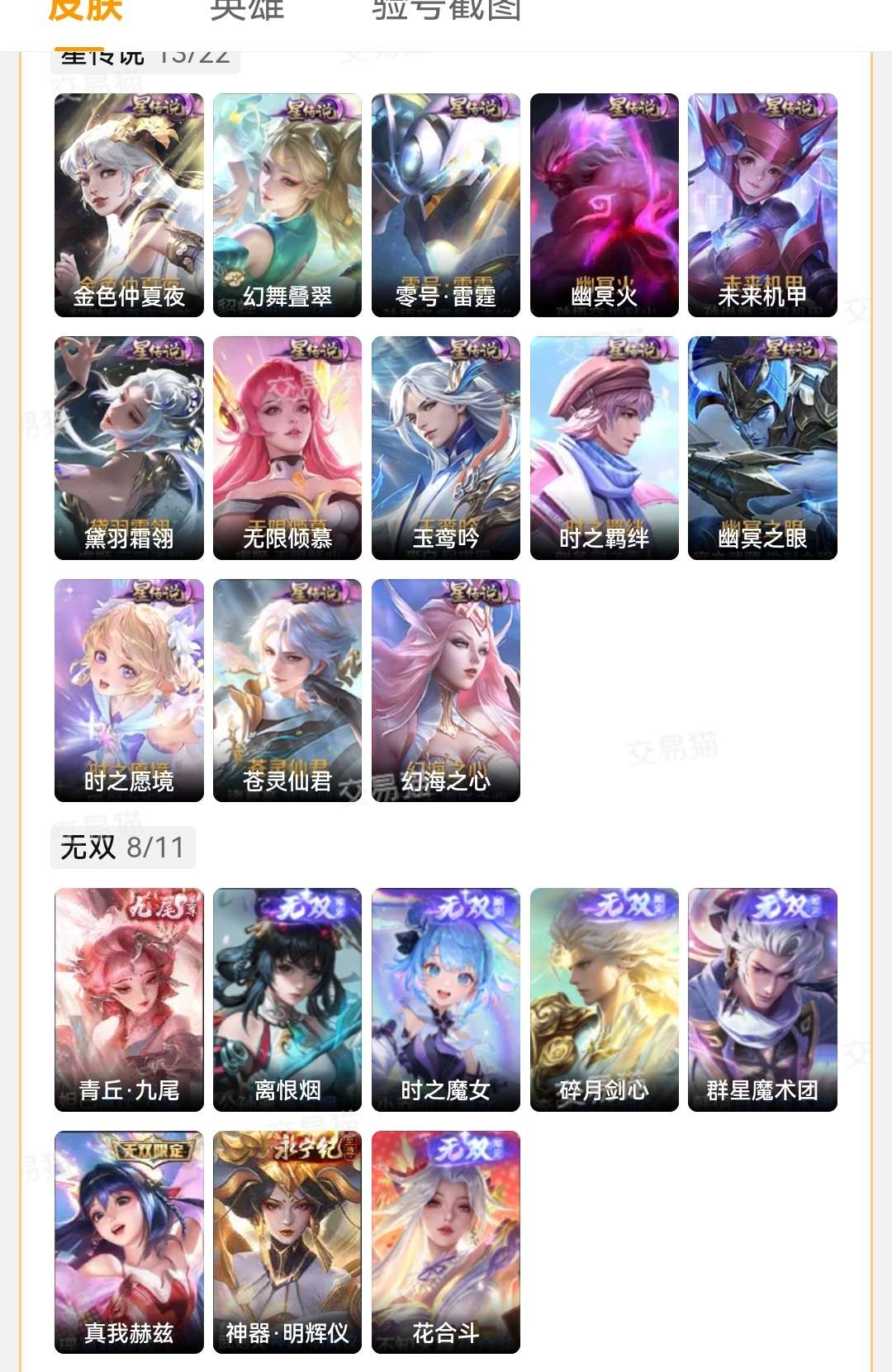The height and width of the screenshot is (1372, 892).
Task: Open the 无限倾慕 skin tile
Action: pyautogui.click(x=287, y=448)
